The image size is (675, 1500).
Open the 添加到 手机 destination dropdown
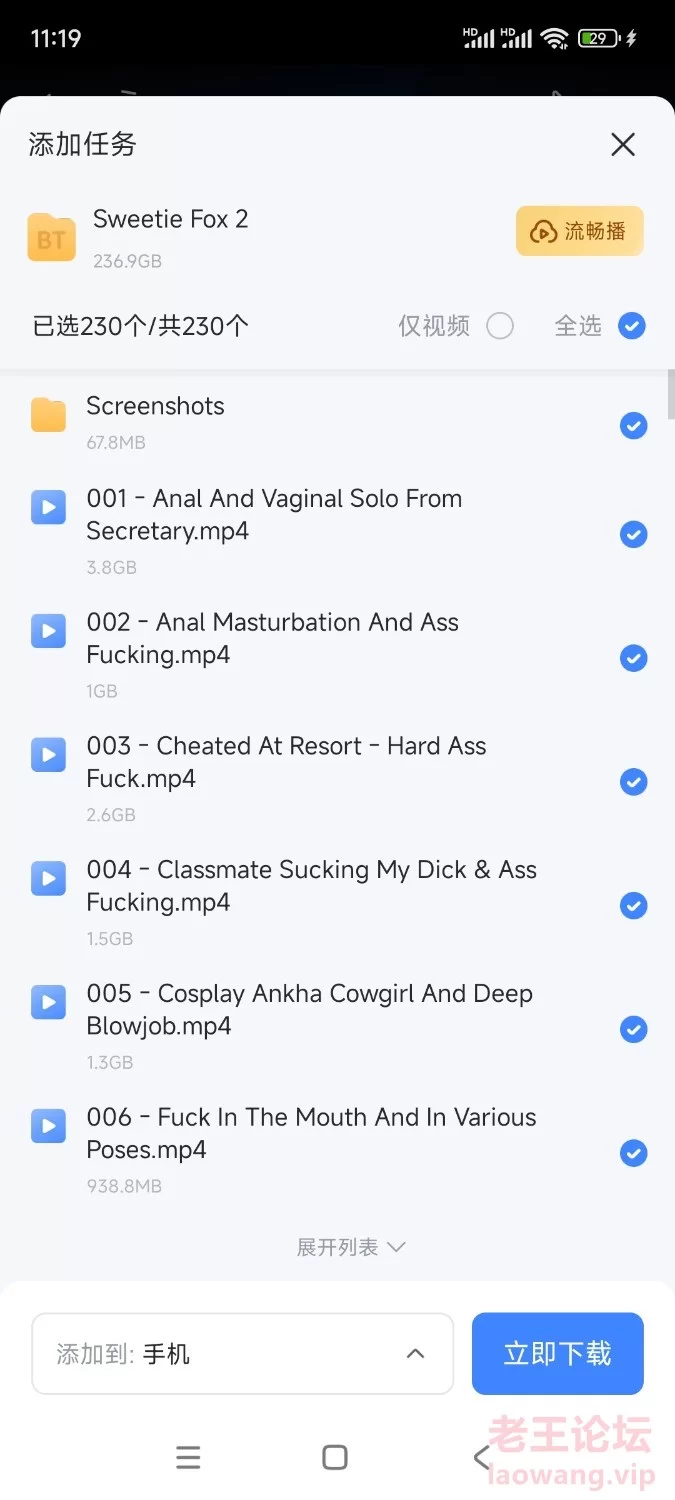[243, 1354]
